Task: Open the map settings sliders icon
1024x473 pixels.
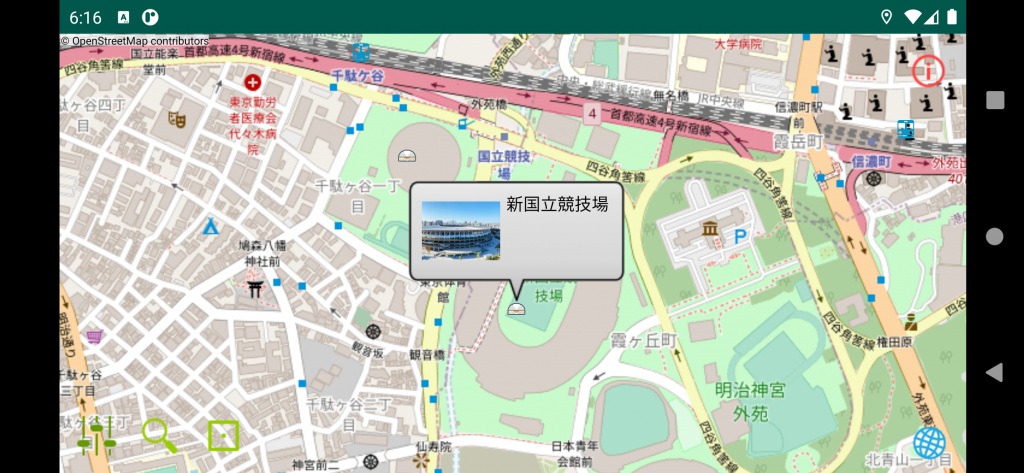Action: [x=97, y=437]
